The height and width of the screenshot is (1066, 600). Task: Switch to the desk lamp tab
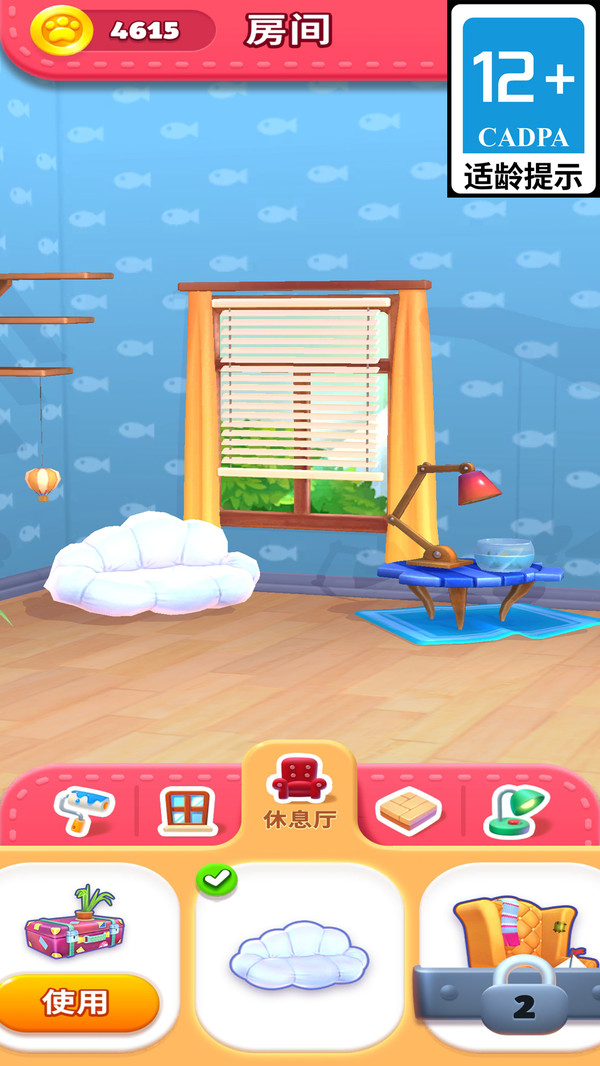click(515, 811)
